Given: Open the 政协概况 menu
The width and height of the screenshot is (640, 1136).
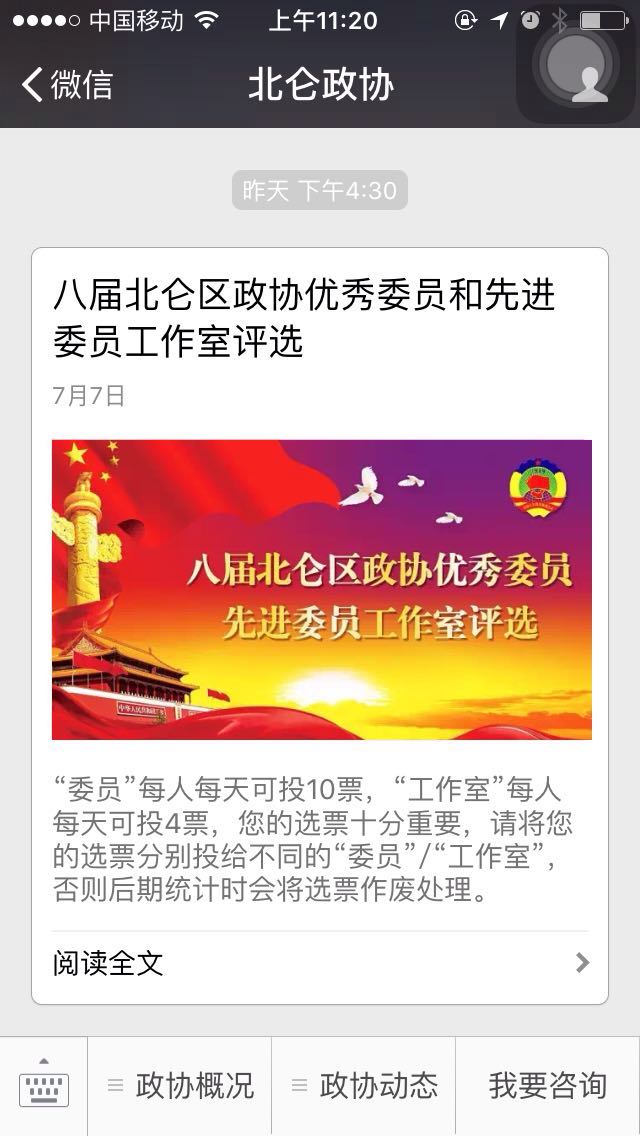Looking at the screenshot, I should 181,1086.
